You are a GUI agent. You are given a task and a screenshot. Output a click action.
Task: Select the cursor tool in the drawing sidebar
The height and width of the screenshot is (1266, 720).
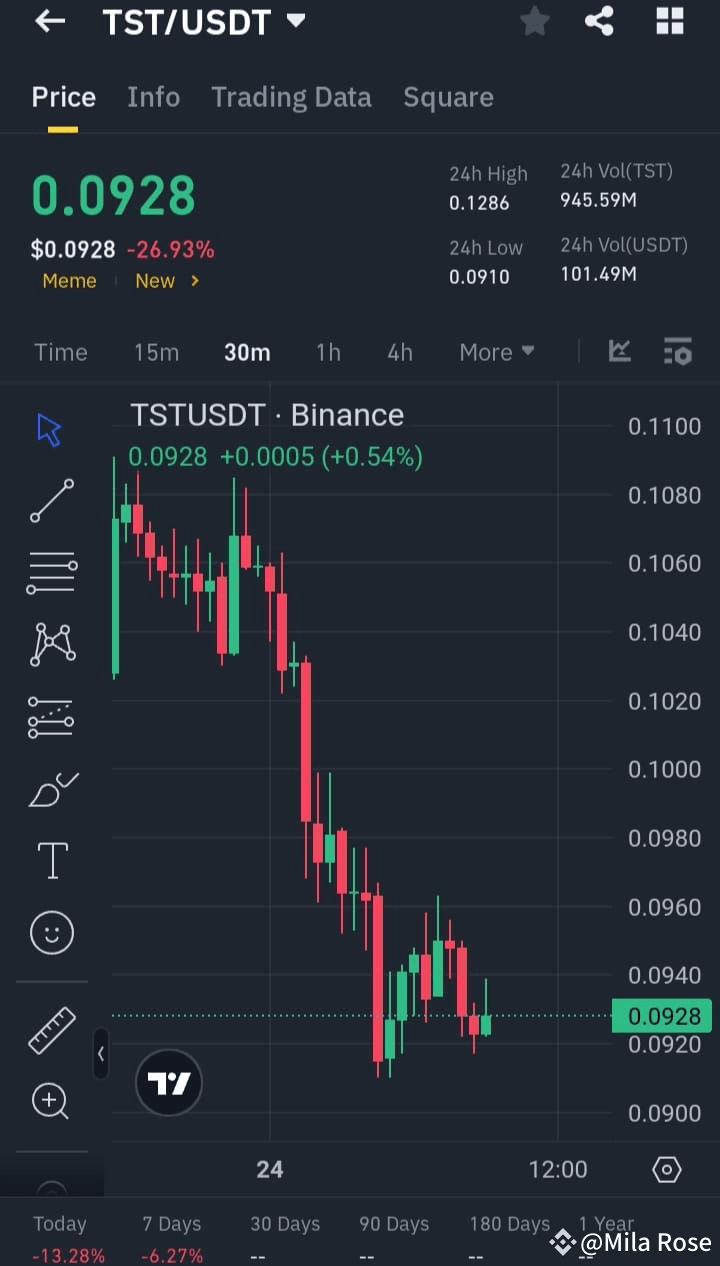coord(50,428)
